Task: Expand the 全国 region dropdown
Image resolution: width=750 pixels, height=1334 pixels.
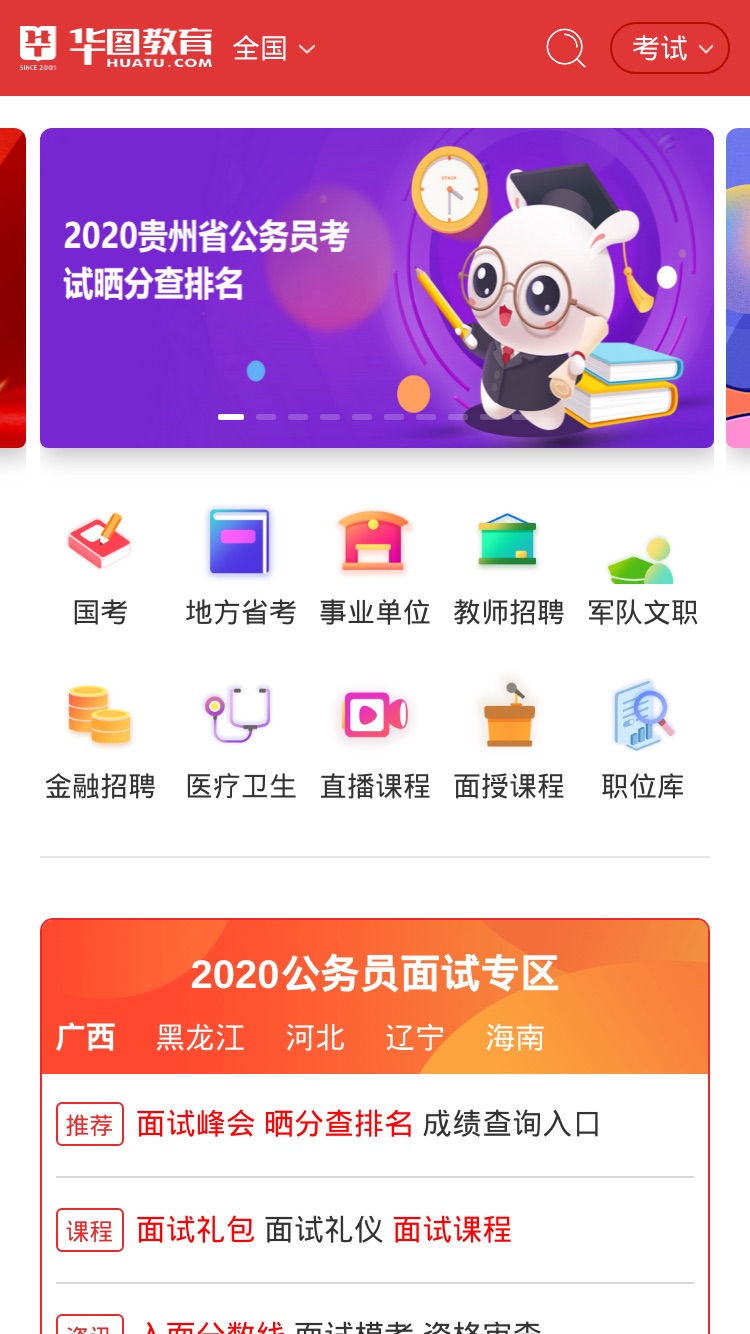Action: [274, 48]
